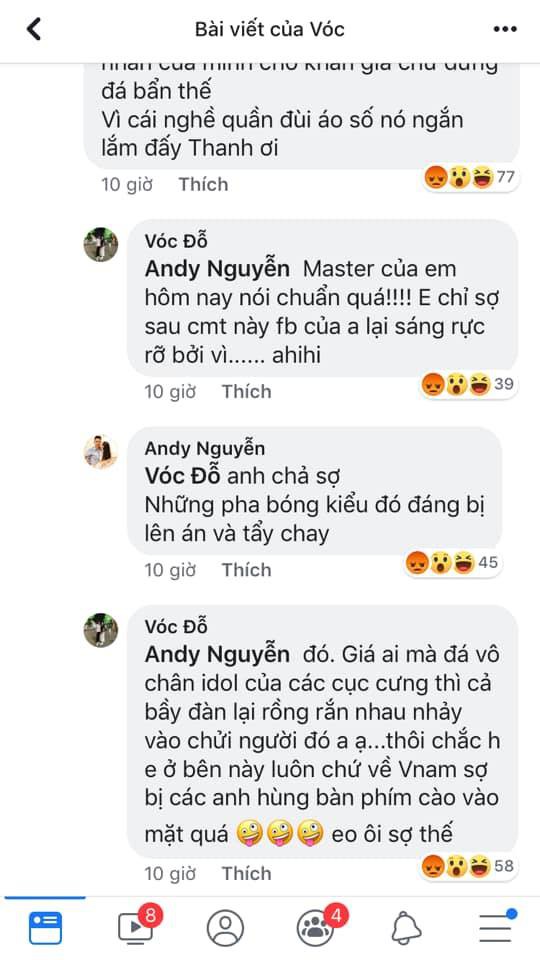Open Vóc Đỗ's avatar on the 'Master' comment
This screenshot has width=540, height=960.
(101, 244)
